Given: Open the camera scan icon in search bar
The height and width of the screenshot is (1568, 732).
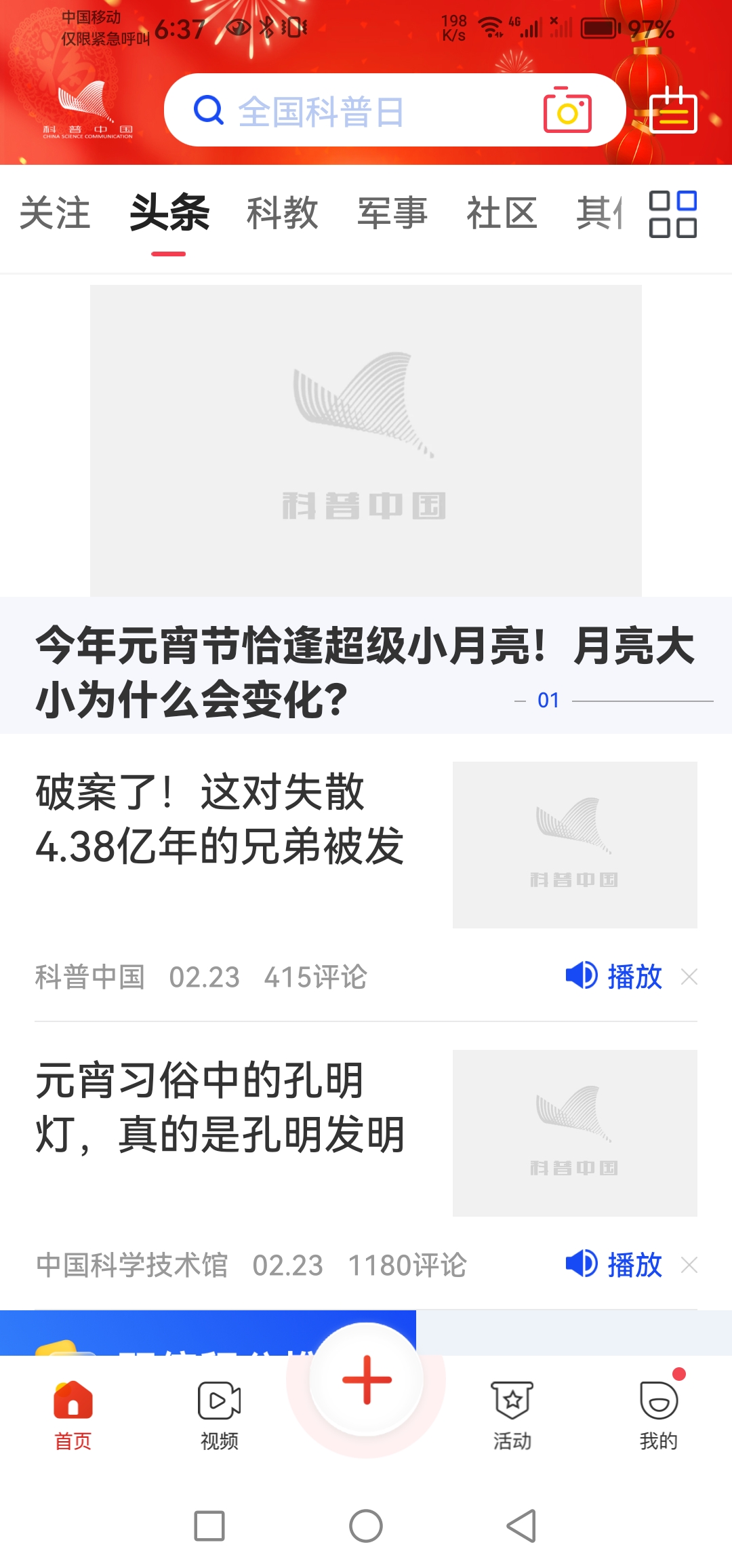Looking at the screenshot, I should 567,111.
